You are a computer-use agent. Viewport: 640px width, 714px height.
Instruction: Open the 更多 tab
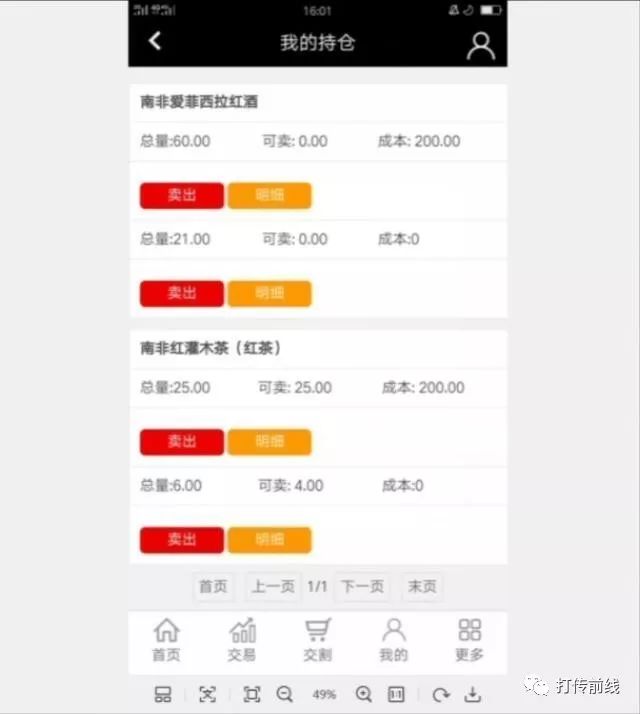coord(469,640)
